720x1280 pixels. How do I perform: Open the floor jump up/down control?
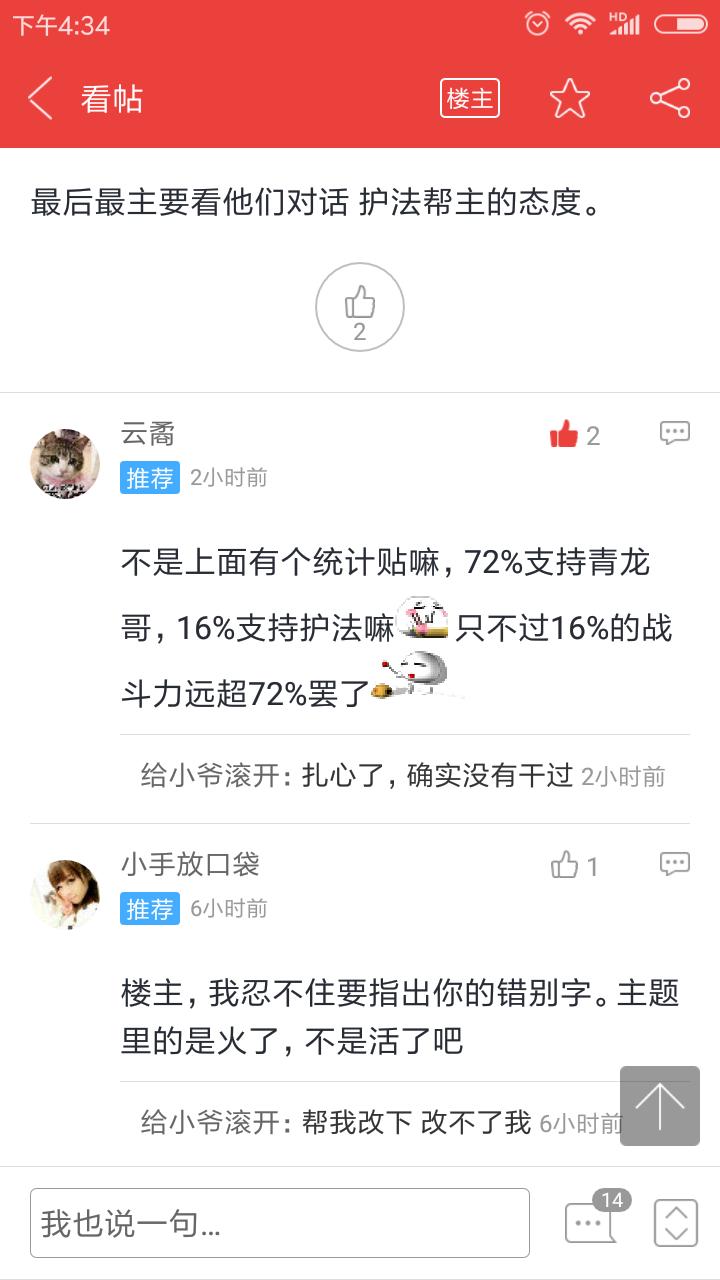(675, 1222)
